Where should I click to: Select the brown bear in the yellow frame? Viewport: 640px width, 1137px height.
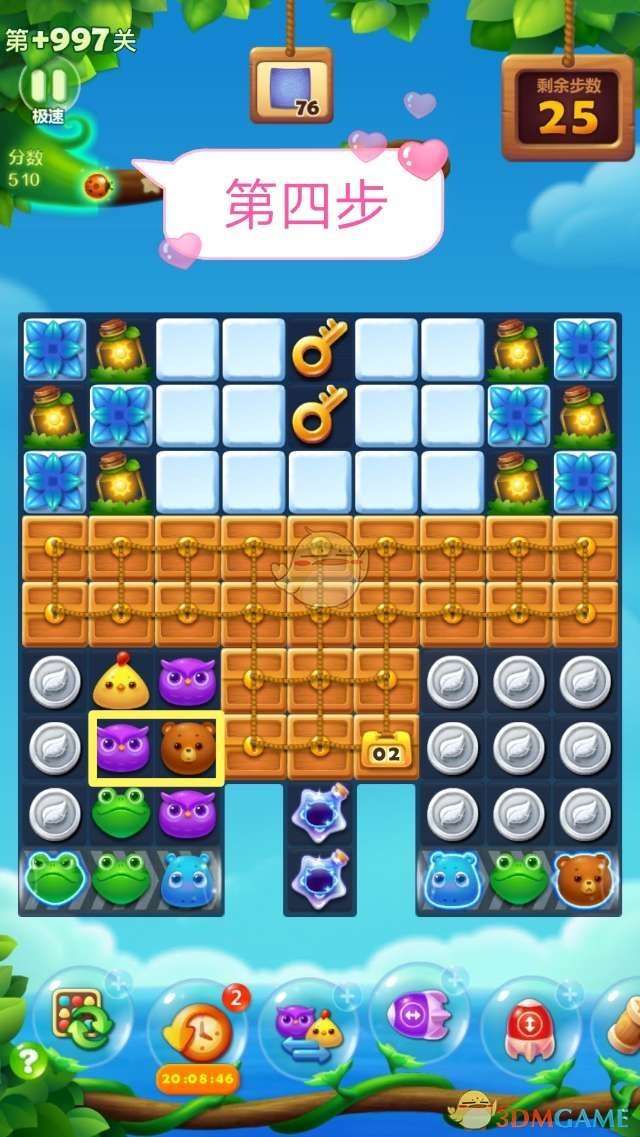[x=188, y=747]
